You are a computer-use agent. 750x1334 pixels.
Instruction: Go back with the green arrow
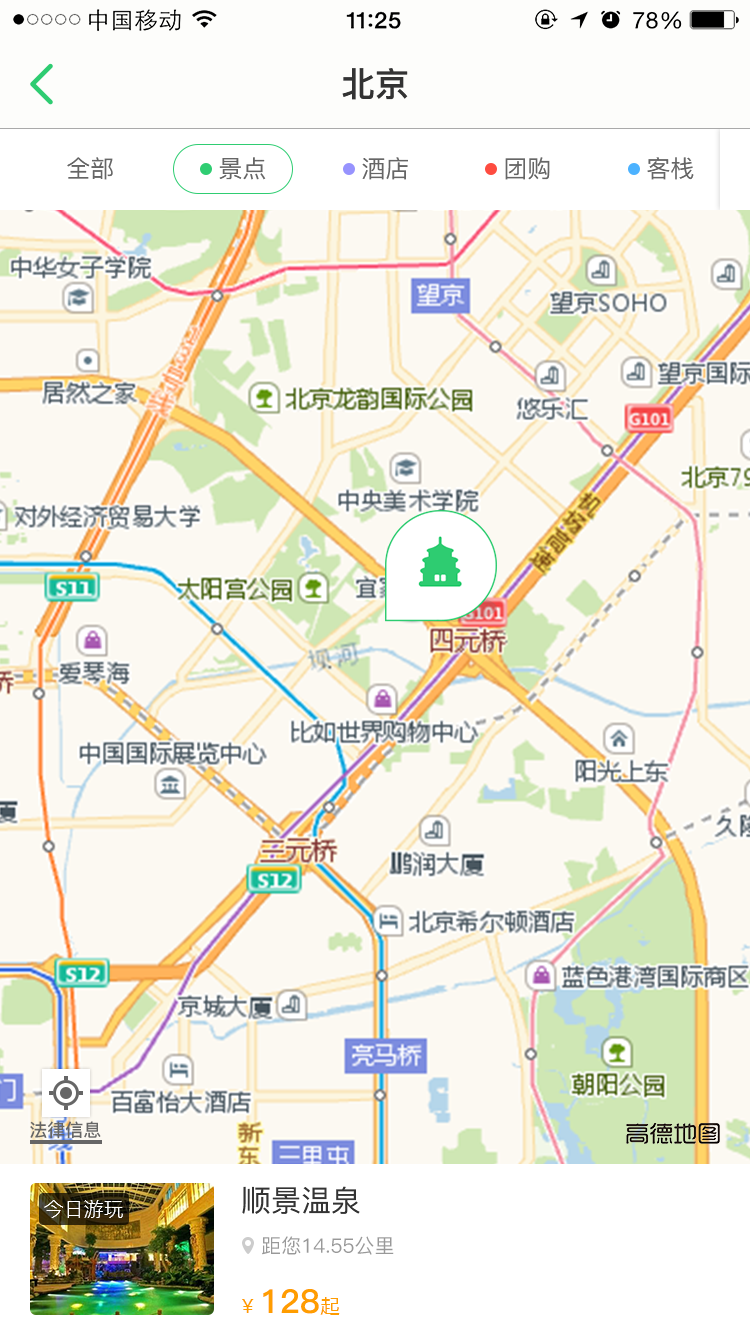tap(42, 85)
